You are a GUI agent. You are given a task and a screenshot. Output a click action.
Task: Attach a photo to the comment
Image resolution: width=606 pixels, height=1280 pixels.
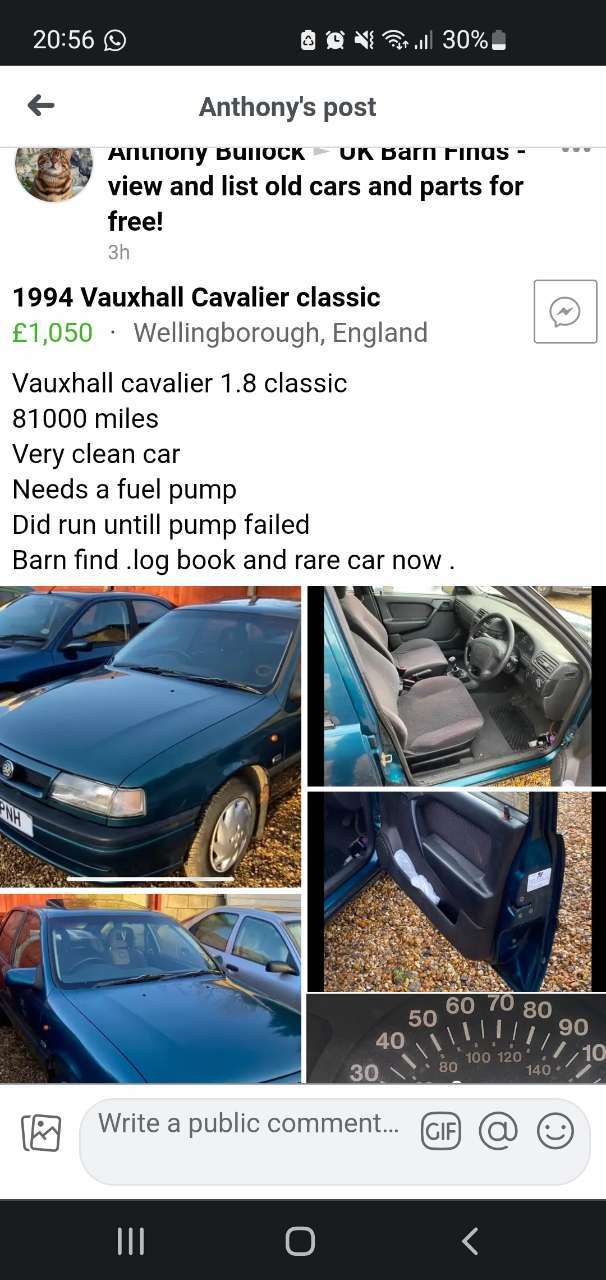41,1132
